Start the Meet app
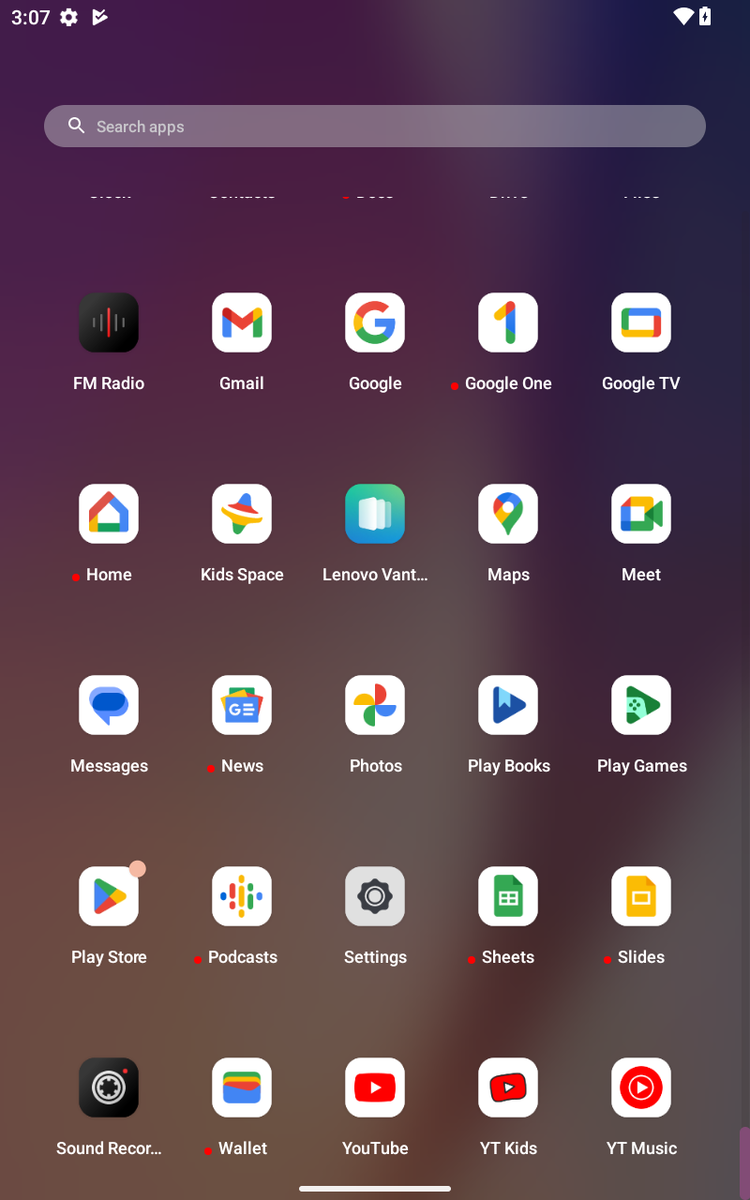The height and width of the screenshot is (1200, 750). point(641,514)
